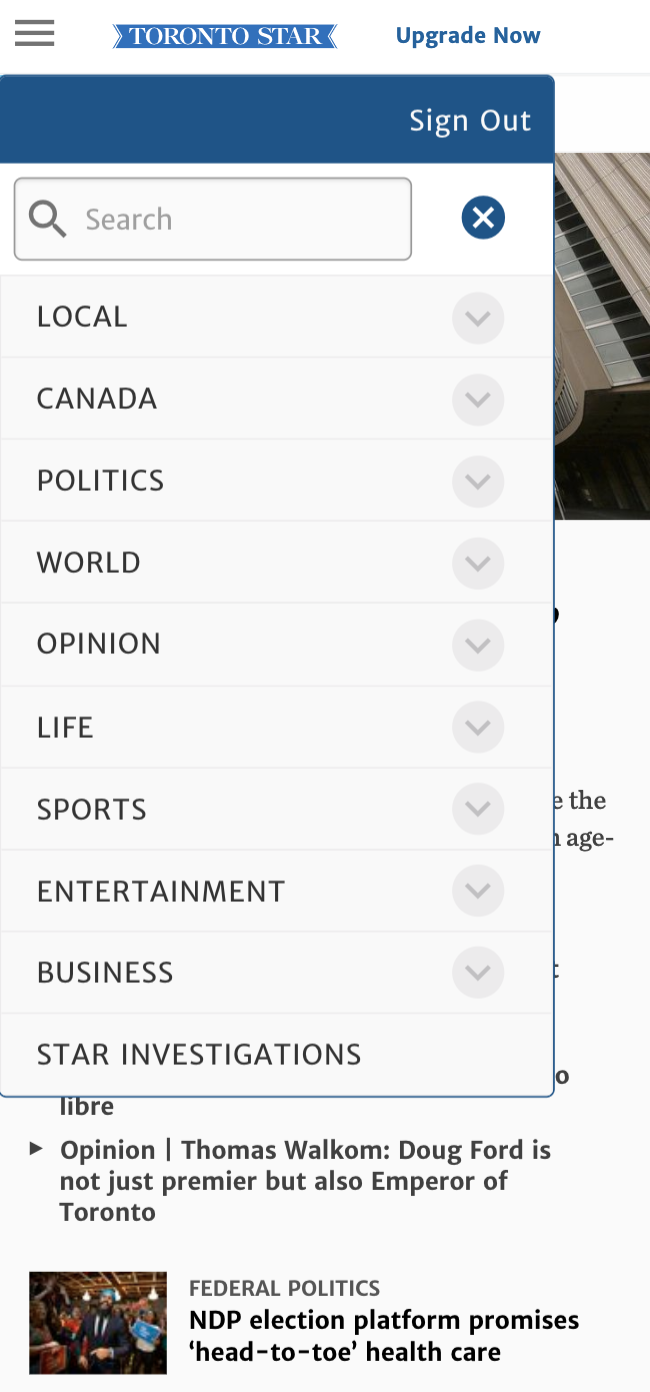The image size is (650, 1392).
Task: Expand the Entertainment submenu chevron
Action: point(478,891)
